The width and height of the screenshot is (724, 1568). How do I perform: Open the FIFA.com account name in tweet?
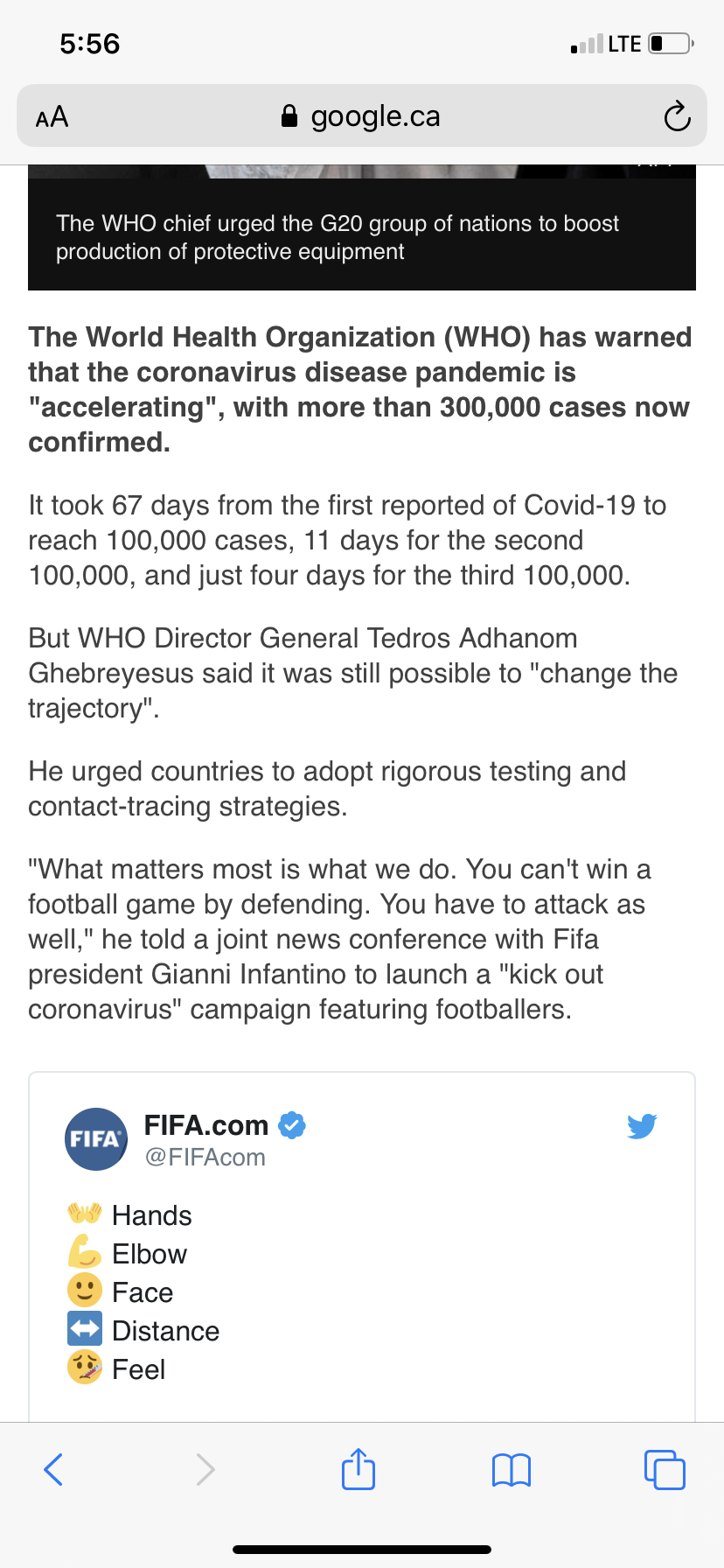(x=206, y=1125)
